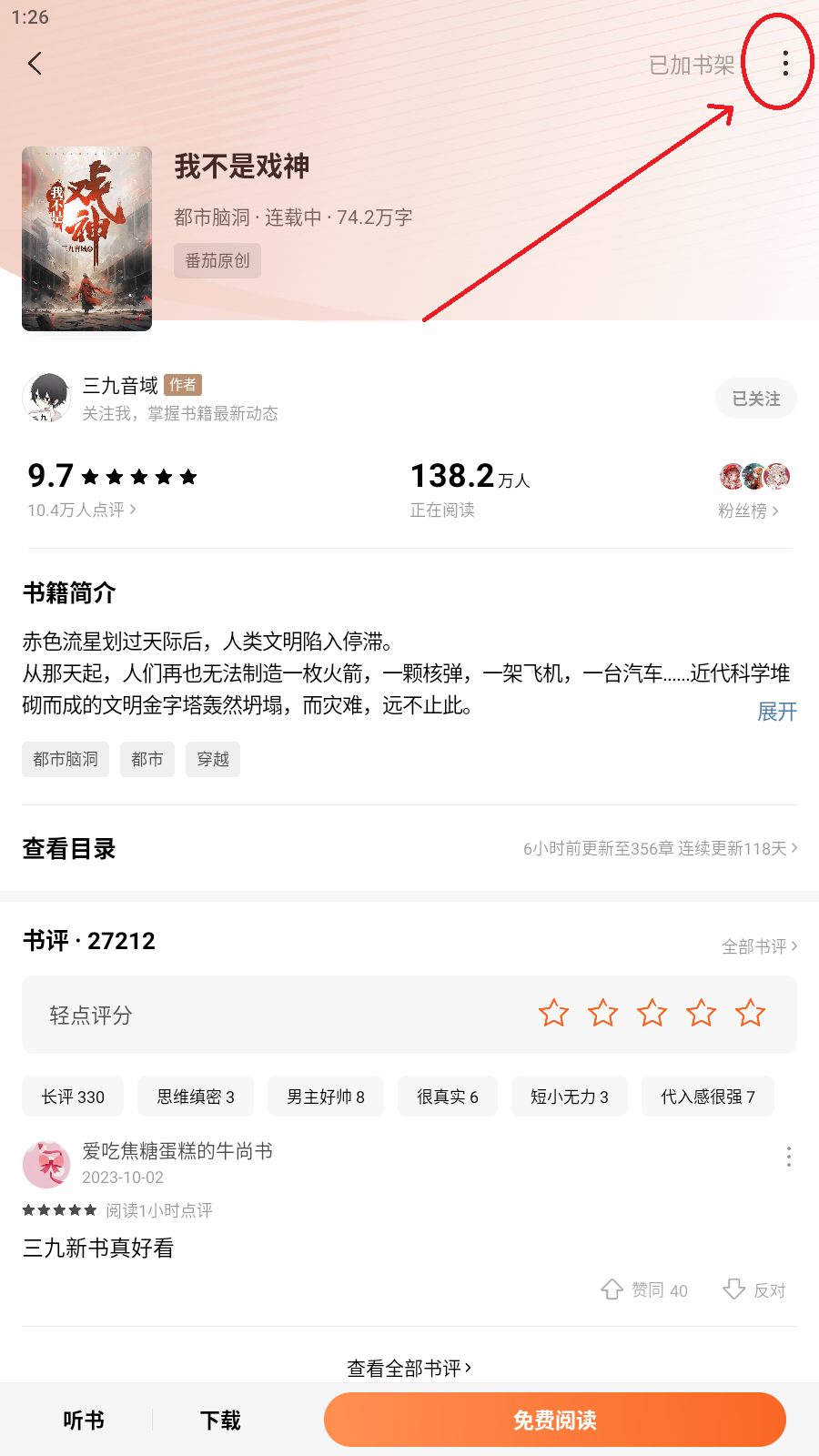
Task: Open 查看目录 chapter list
Action: (x=69, y=849)
